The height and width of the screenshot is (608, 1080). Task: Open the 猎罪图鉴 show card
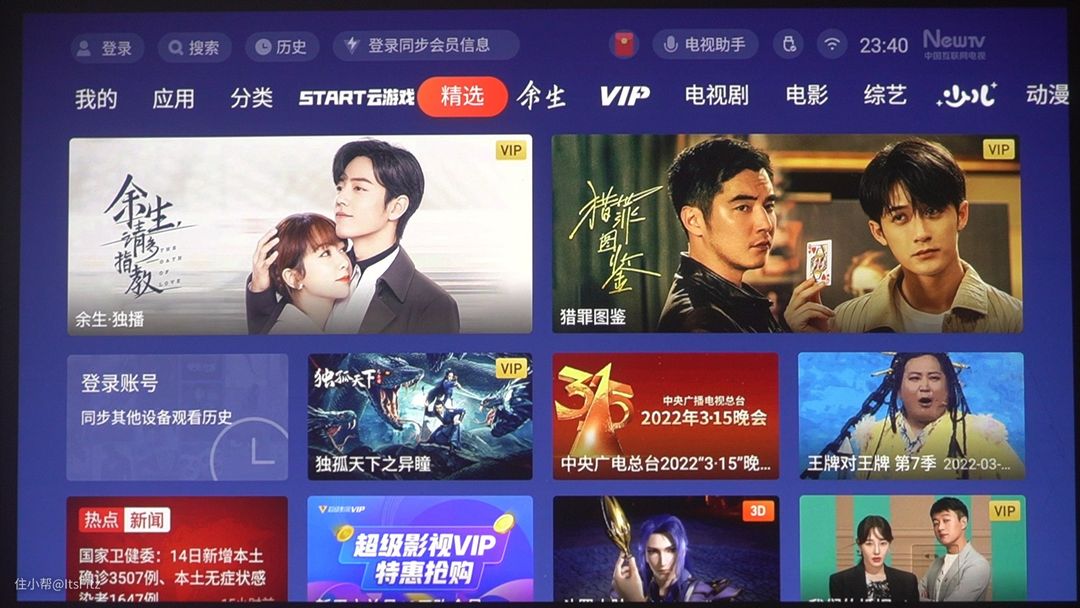(x=785, y=234)
